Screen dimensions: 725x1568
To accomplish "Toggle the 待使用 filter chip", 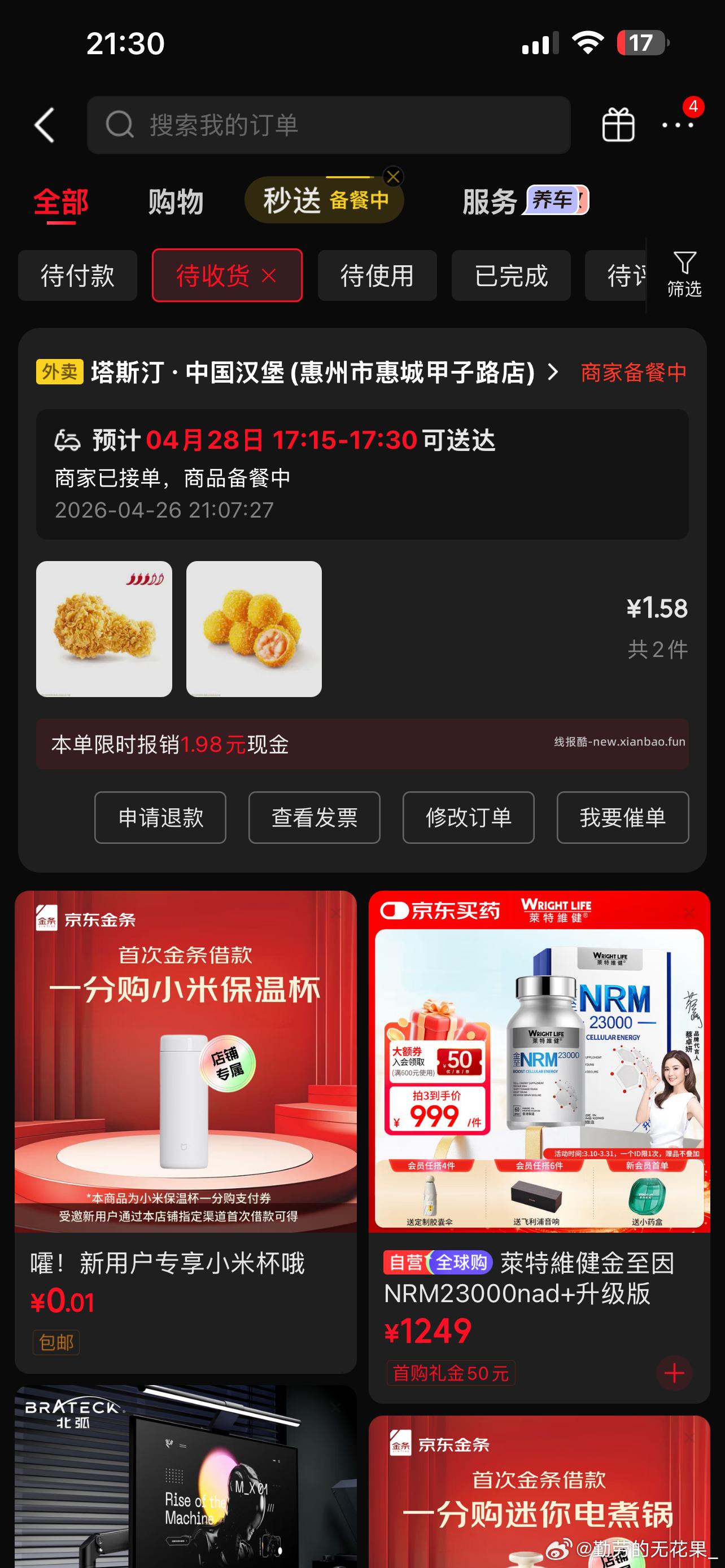I will tap(377, 275).
